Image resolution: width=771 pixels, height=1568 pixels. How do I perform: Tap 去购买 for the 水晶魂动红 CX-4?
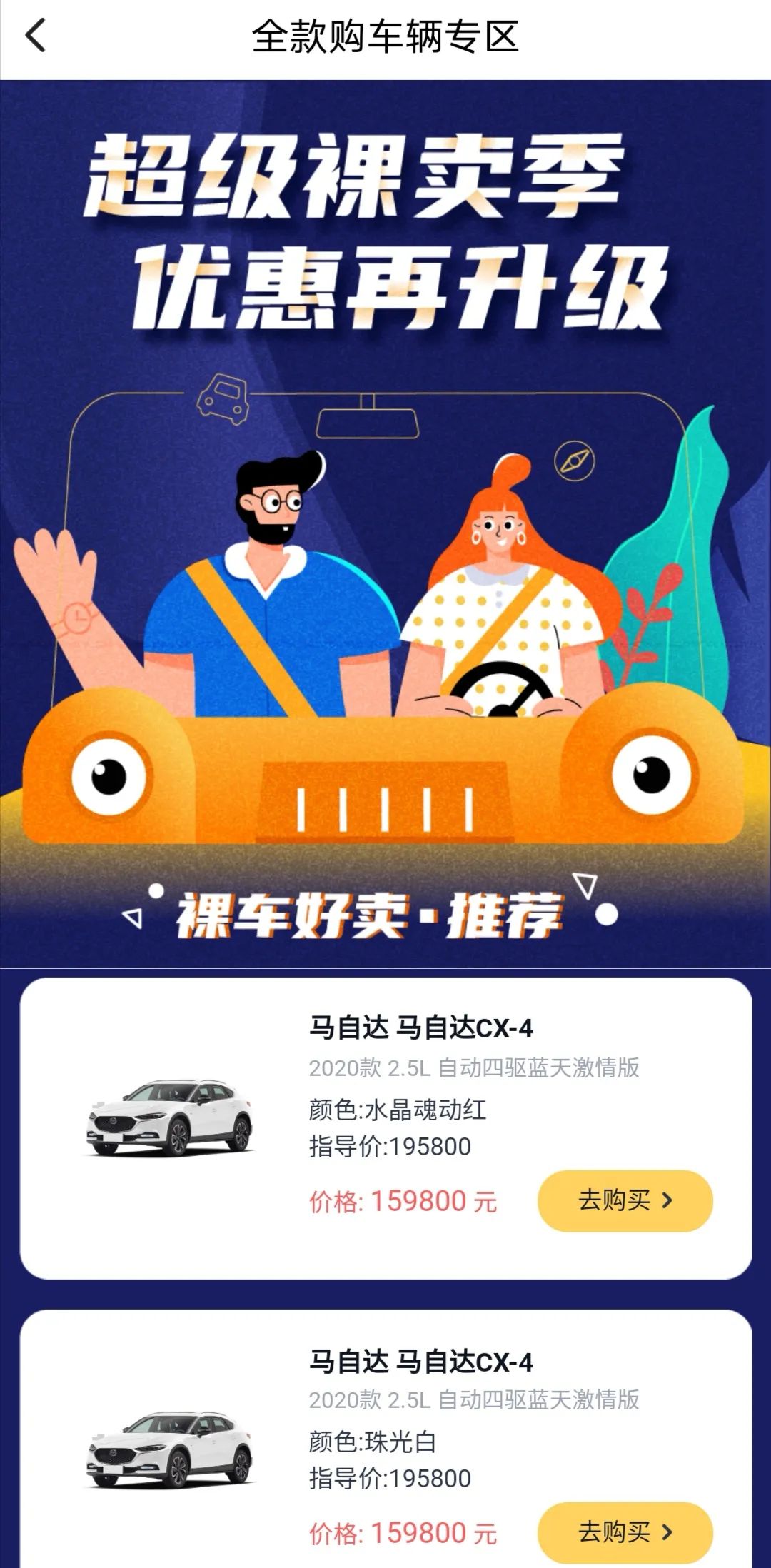click(625, 1200)
